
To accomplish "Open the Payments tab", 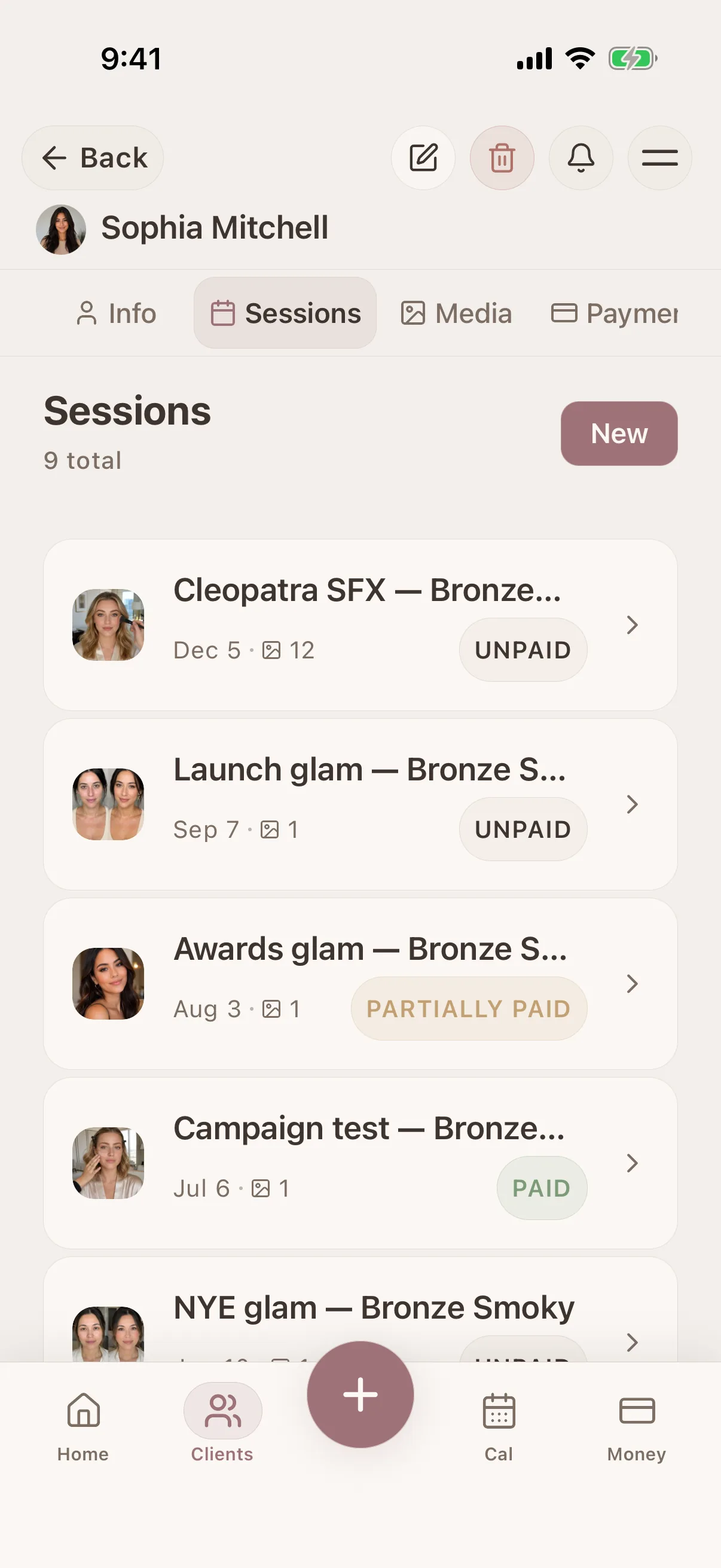I will point(615,313).
